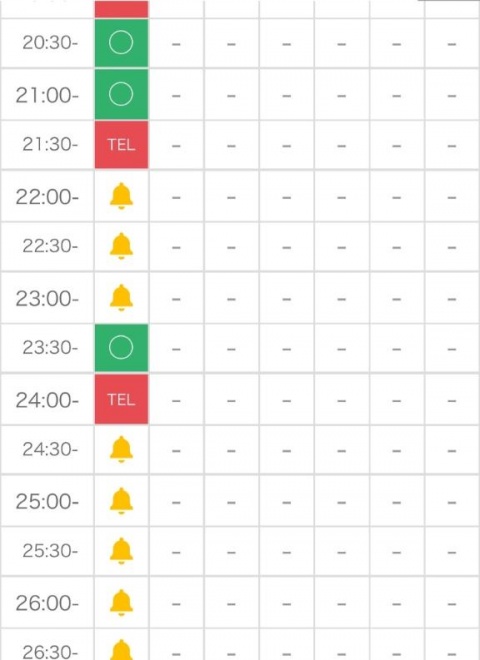Tap the bell for 24:30
This screenshot has height=660, width=480.
click(x=121, y=450)
